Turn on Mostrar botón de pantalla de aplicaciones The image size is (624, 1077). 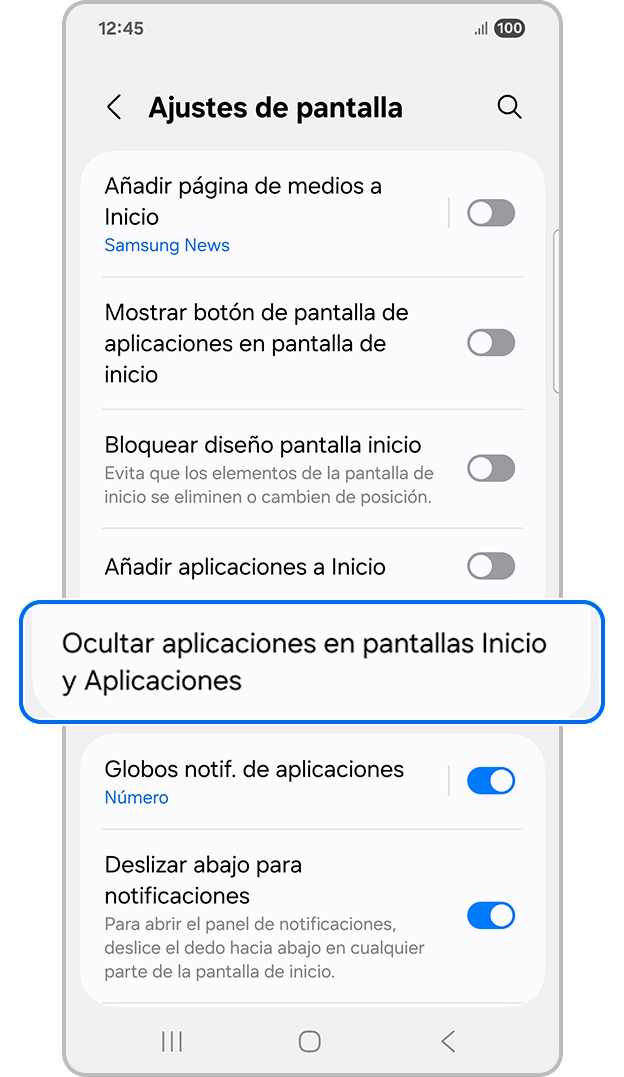coord(491,343)
